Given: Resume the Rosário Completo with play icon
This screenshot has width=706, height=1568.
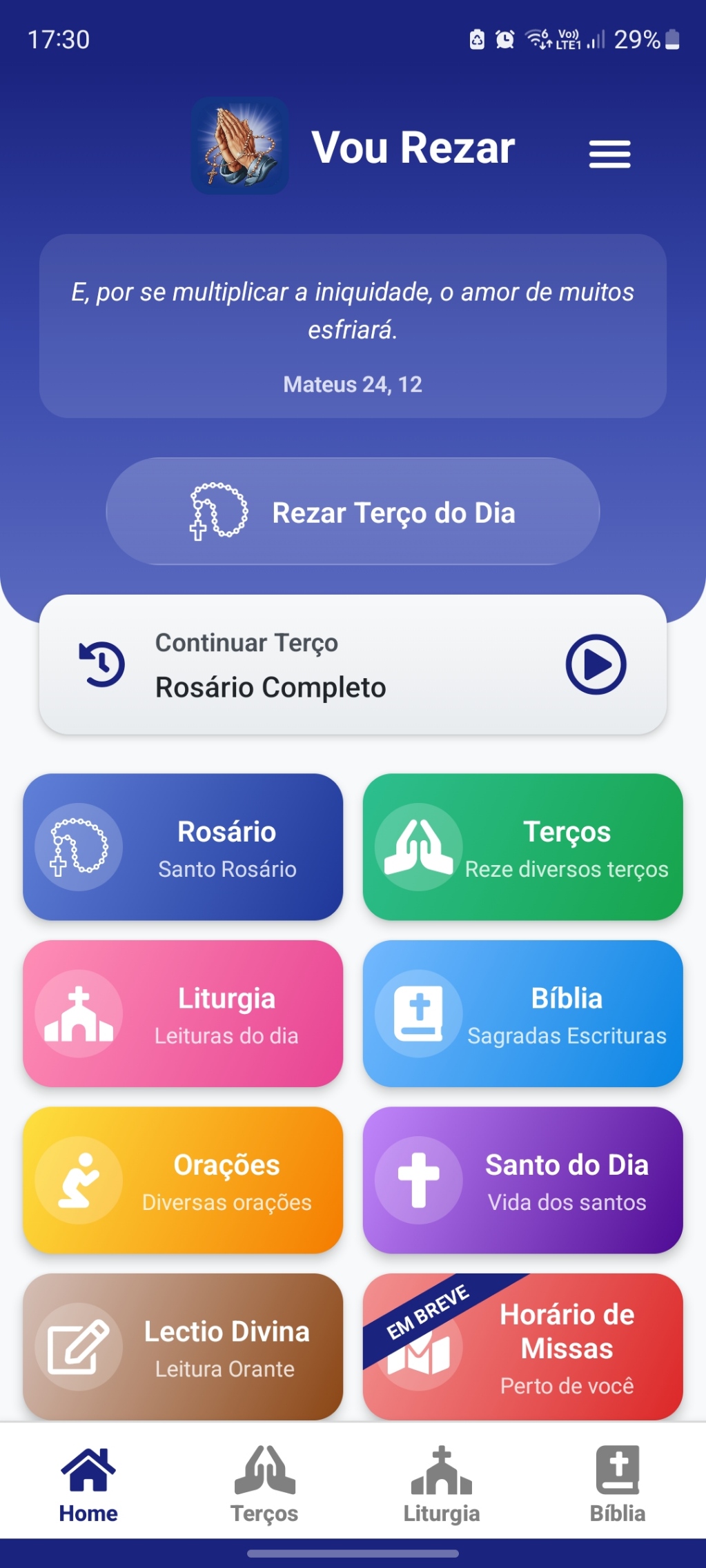Looking at the screenshot, I should (x=596, y=664).
